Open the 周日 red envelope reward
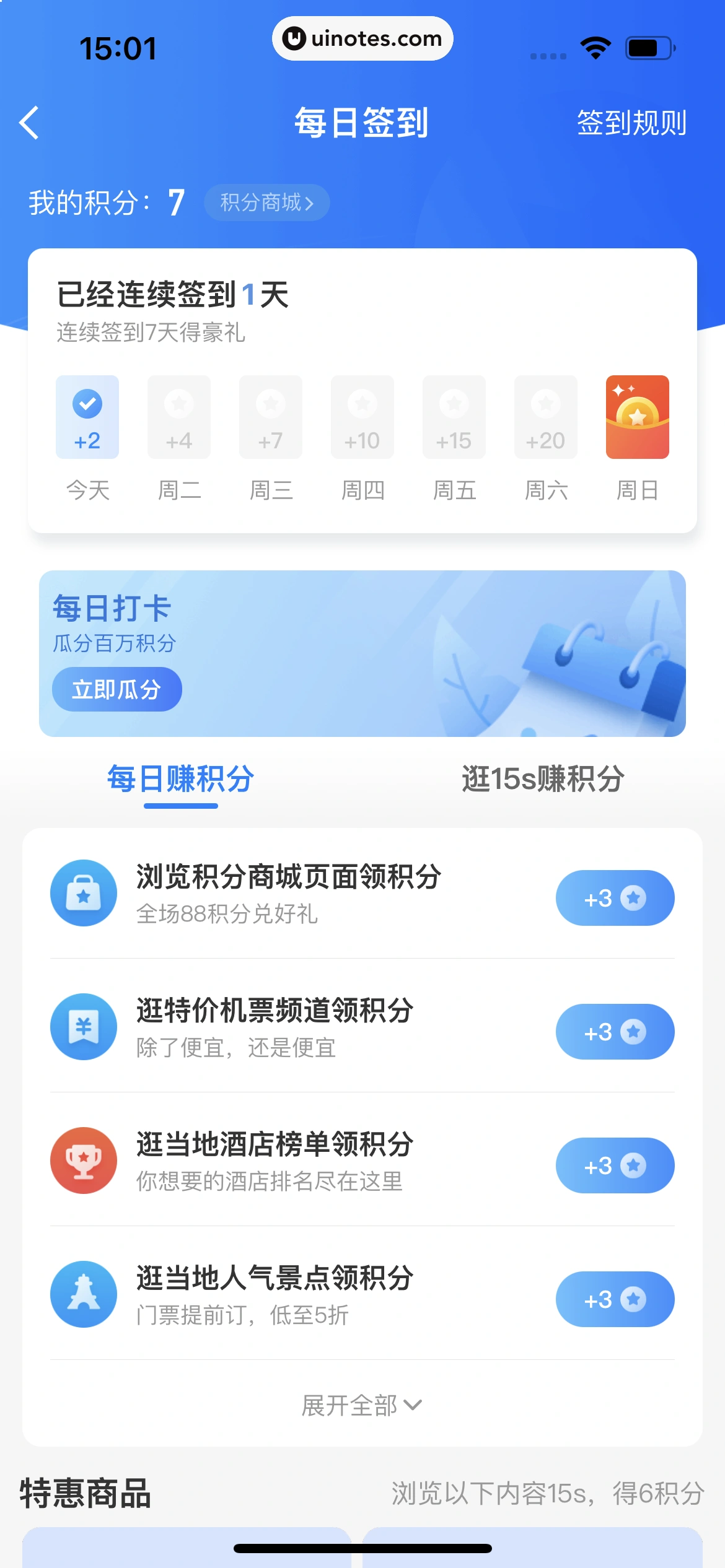725x1568 pixels. pyautogui.click(x=637, y=417)
